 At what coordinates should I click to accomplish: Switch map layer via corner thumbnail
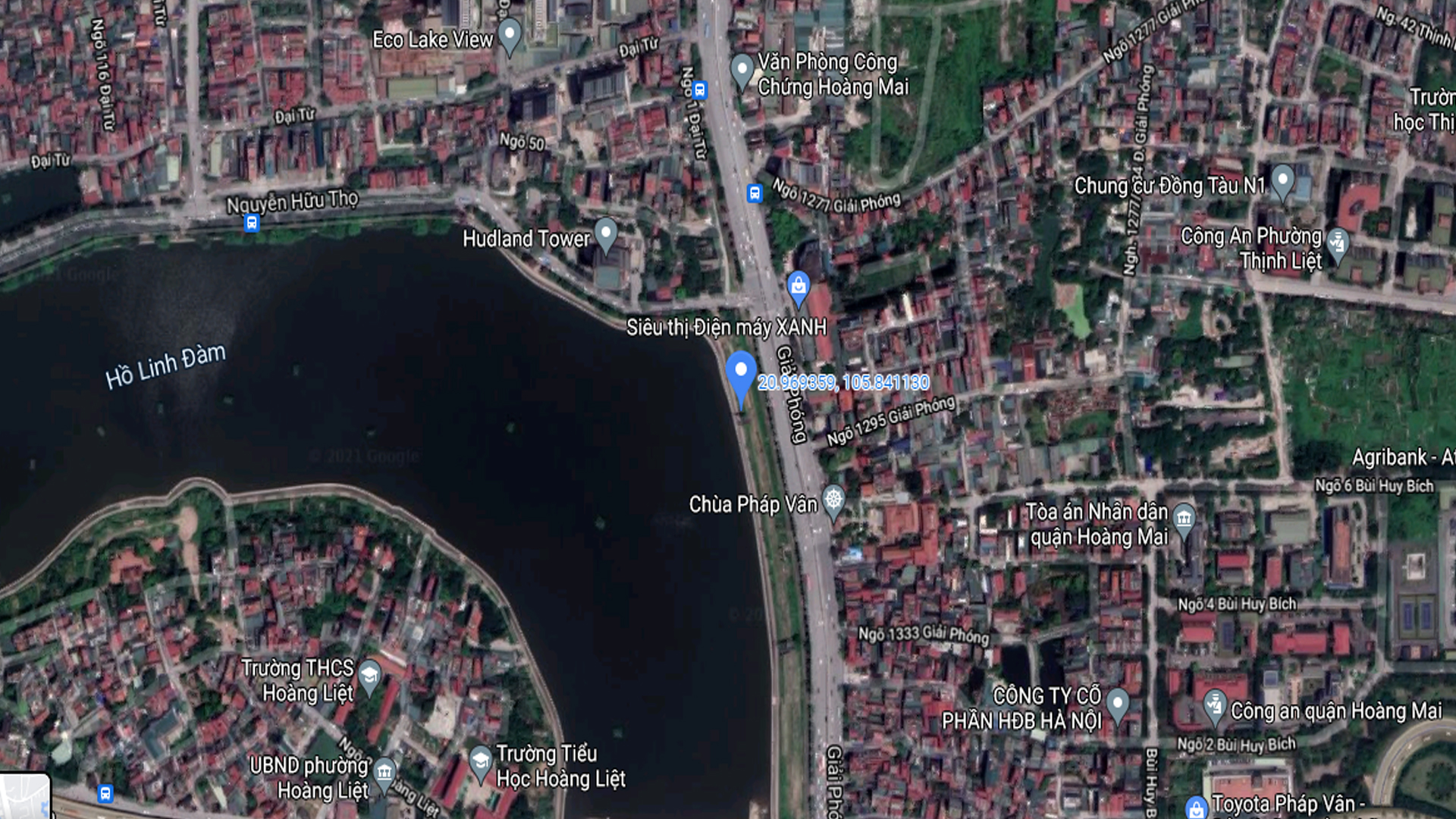pyautogui.click(x=25, y=796)
